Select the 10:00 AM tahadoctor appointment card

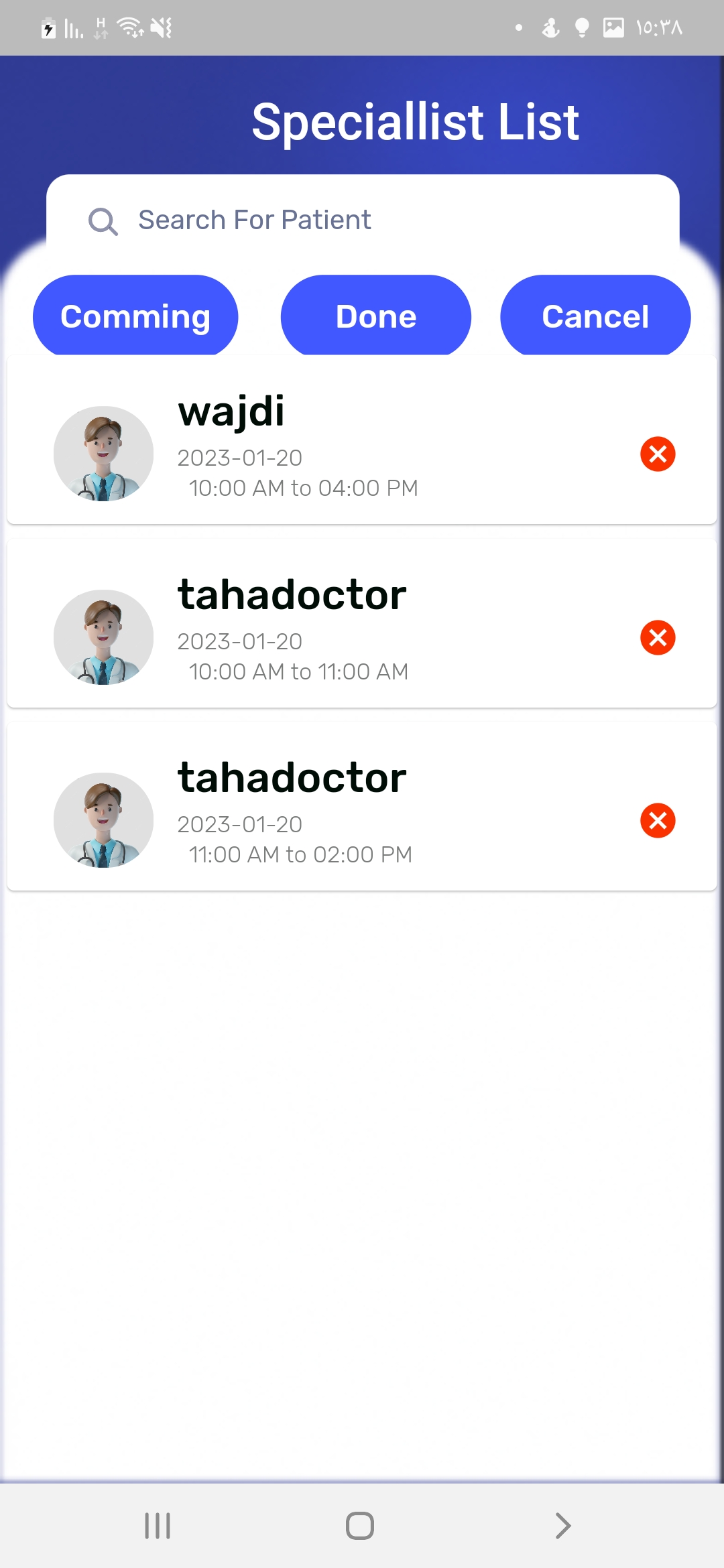(362, 622)
